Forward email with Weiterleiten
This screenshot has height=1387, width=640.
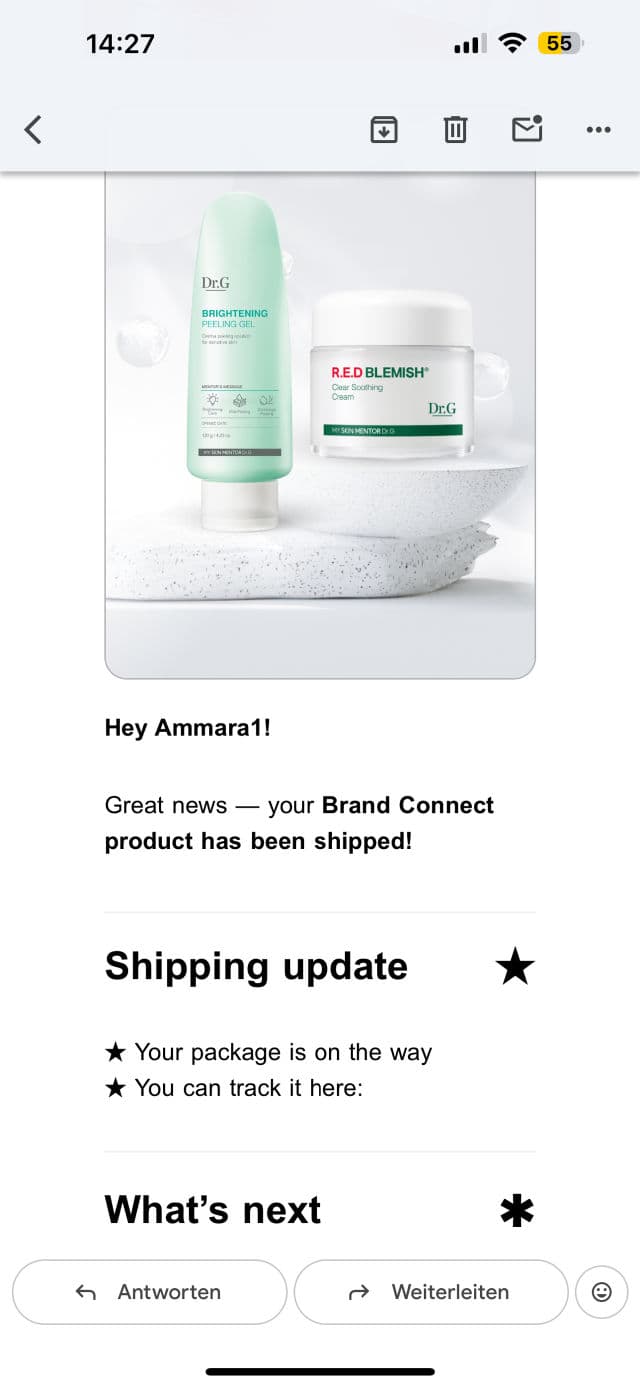point(431,1292)
